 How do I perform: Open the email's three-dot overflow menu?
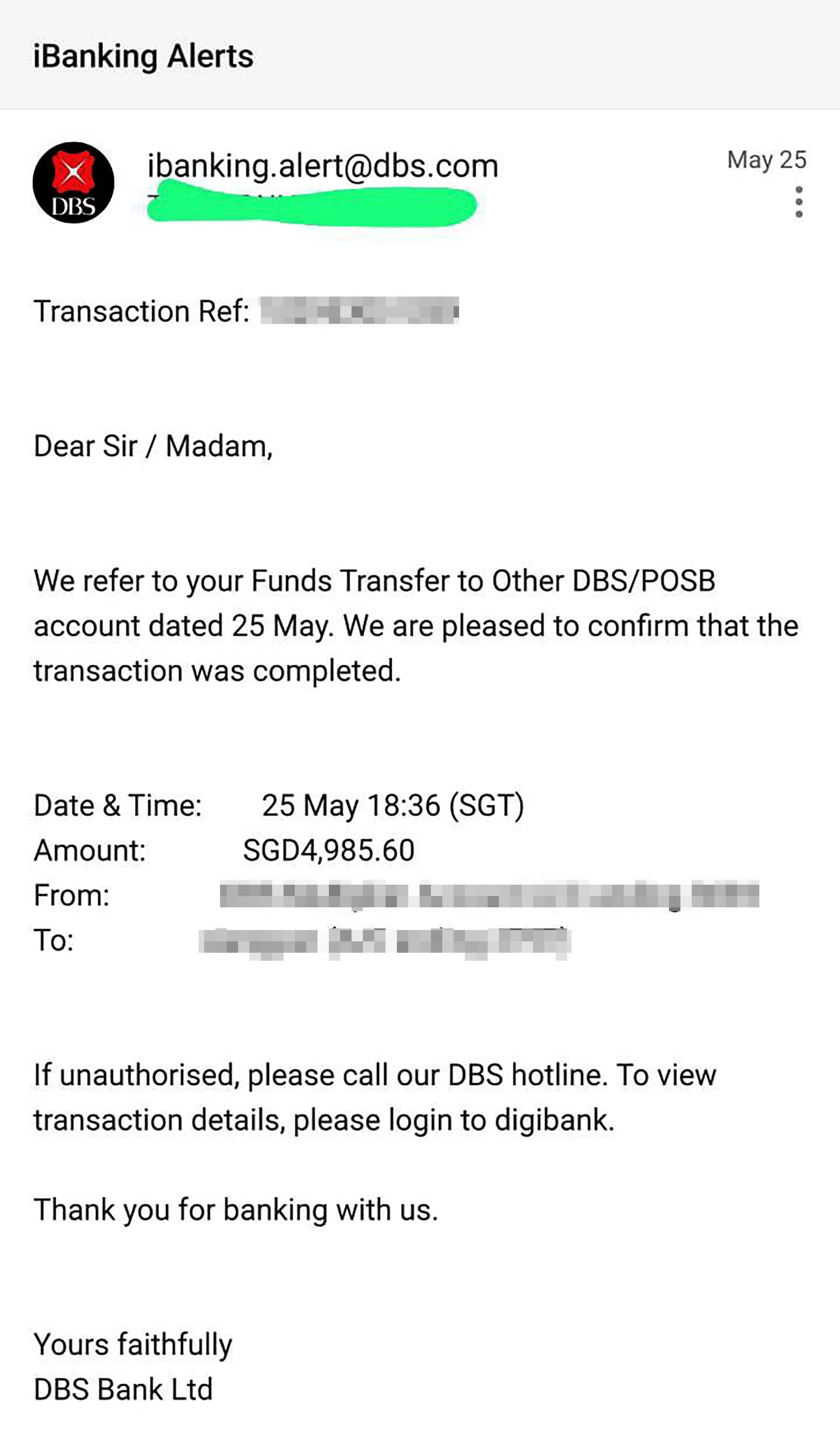[x=798, y=202]
